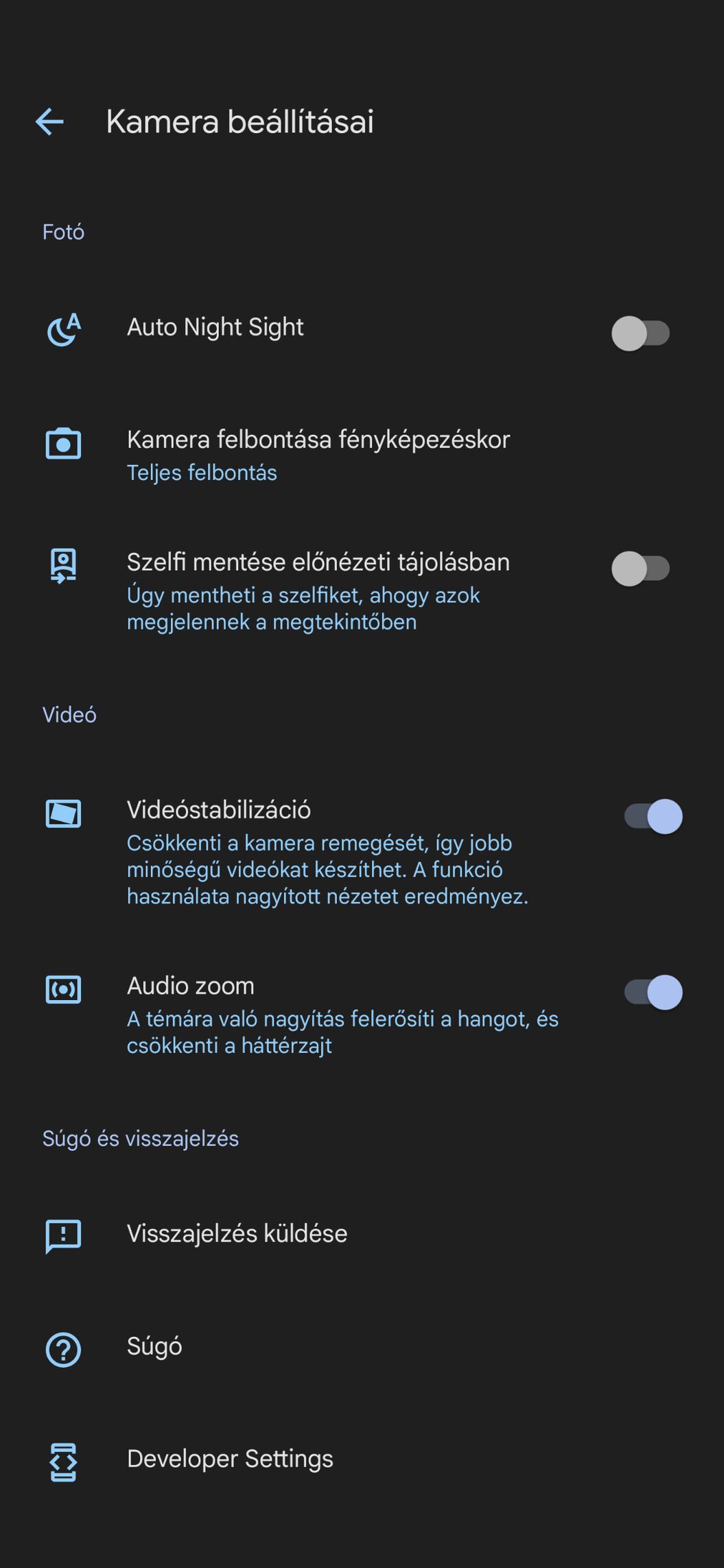Turn off the Audio zoom switch
The height and width of the screenshot is (1568, 724).
point(653,992)
